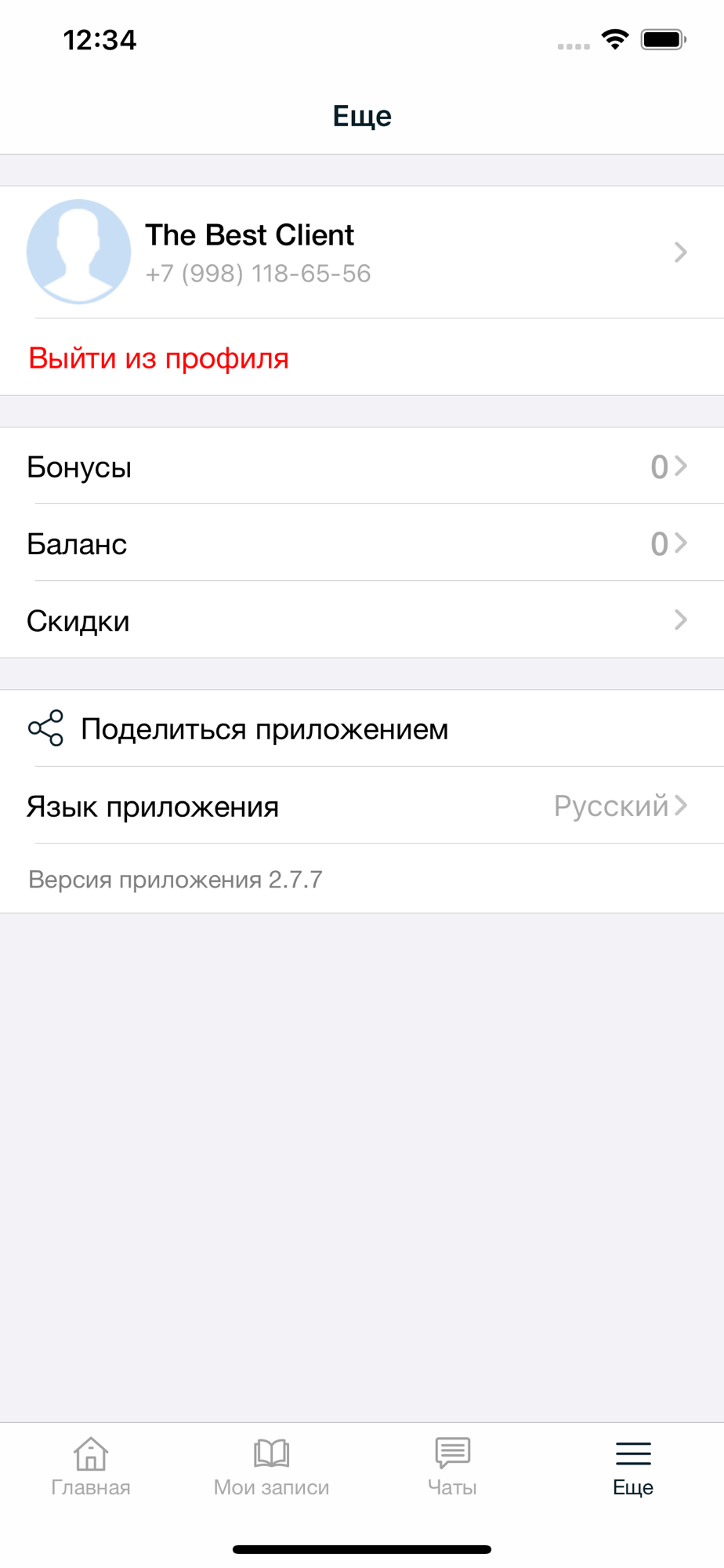The image size is (724, 1568).
Task: Switch to the Мои записи tab
Action: pyautogui.click(x=271, y=1467)
